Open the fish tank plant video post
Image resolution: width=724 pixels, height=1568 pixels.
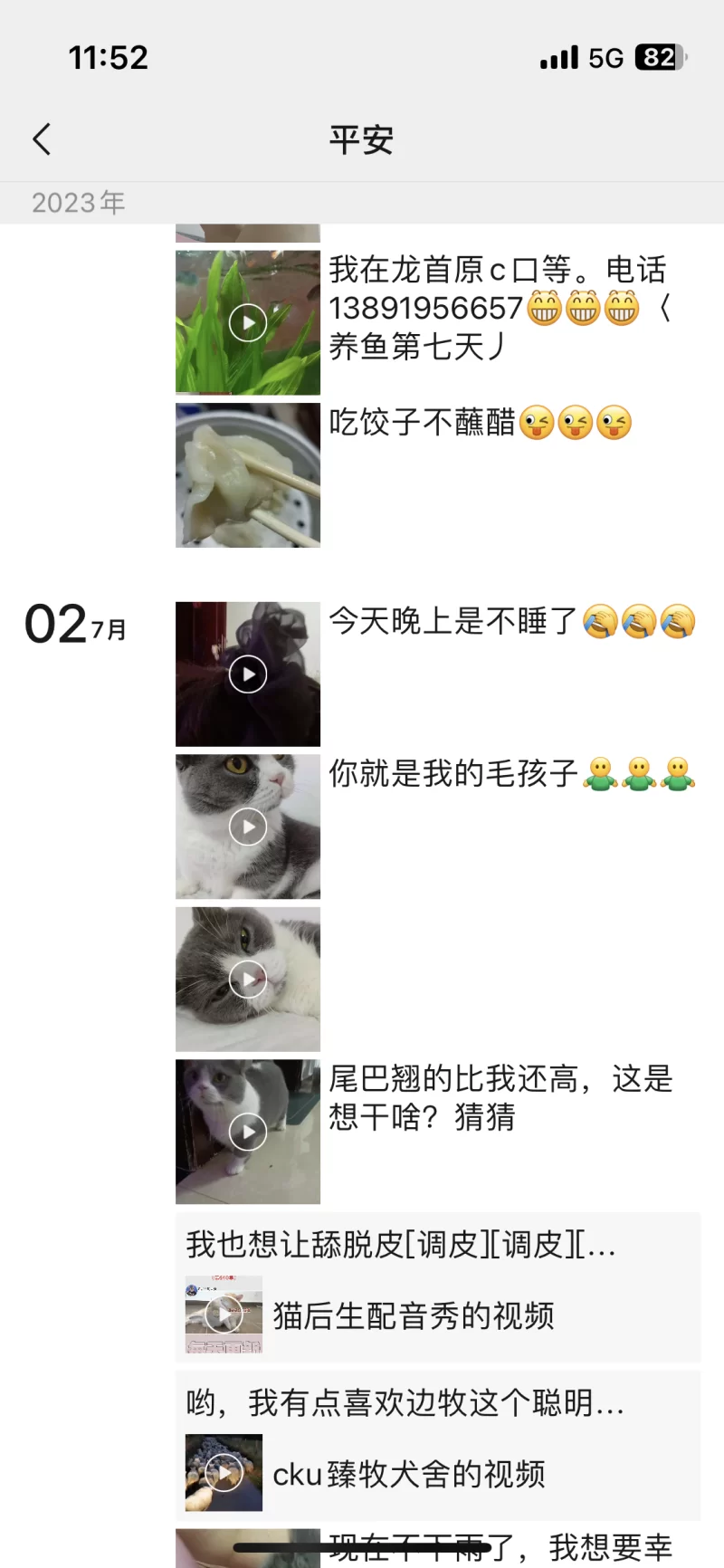pyautogui.click(x=248, y=323)
